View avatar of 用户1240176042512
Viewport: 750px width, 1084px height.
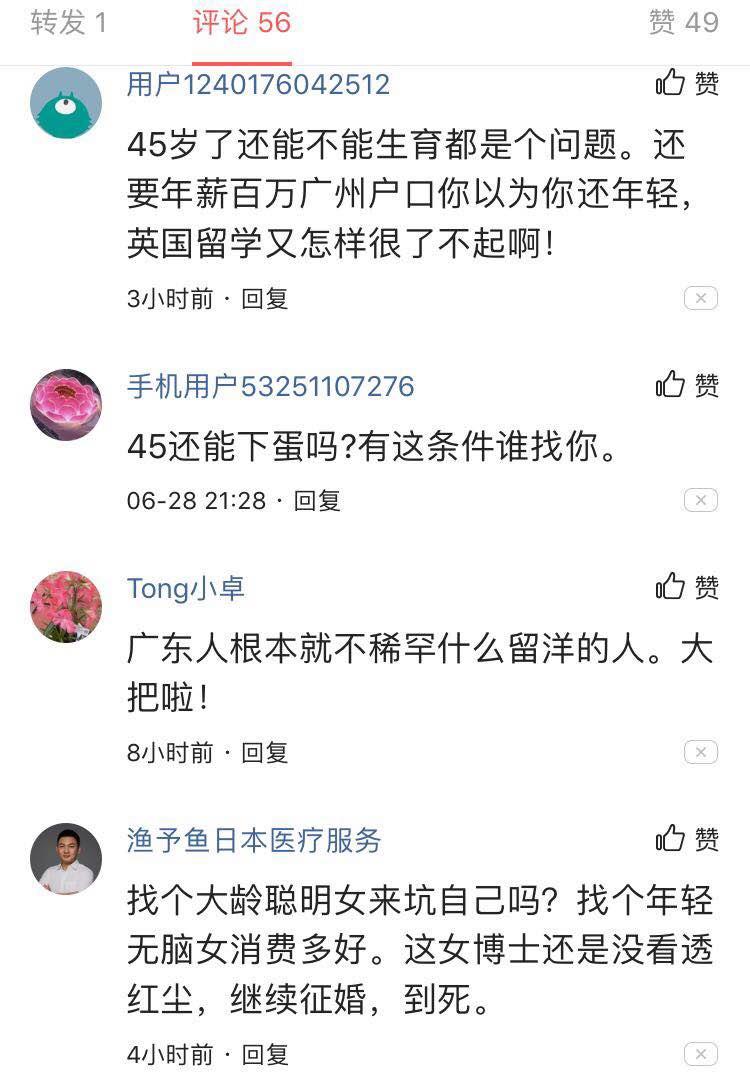click(x=66, y=103)
